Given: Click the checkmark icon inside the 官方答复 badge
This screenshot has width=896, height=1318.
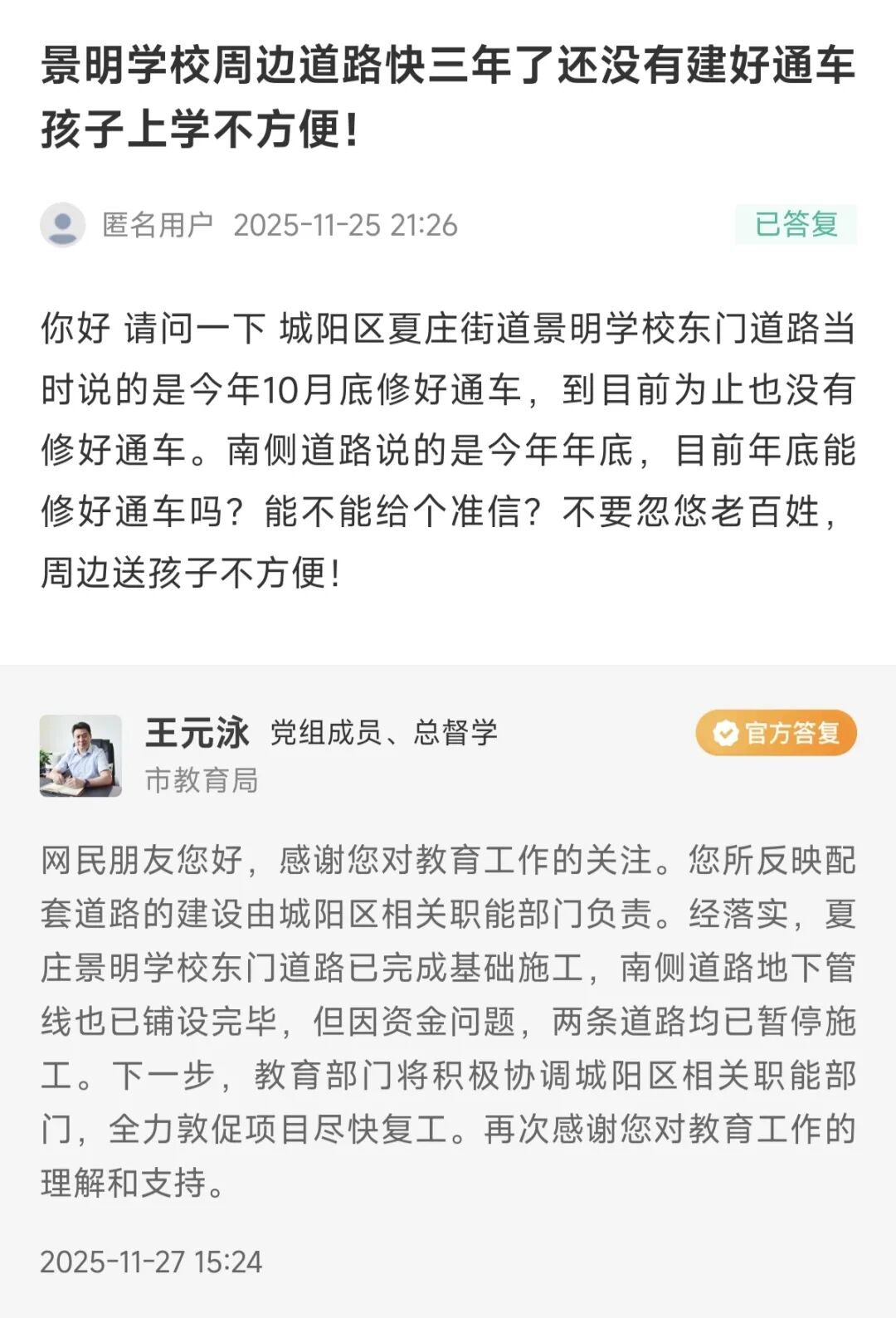Looking at the screenshot, I should [725, 734].
